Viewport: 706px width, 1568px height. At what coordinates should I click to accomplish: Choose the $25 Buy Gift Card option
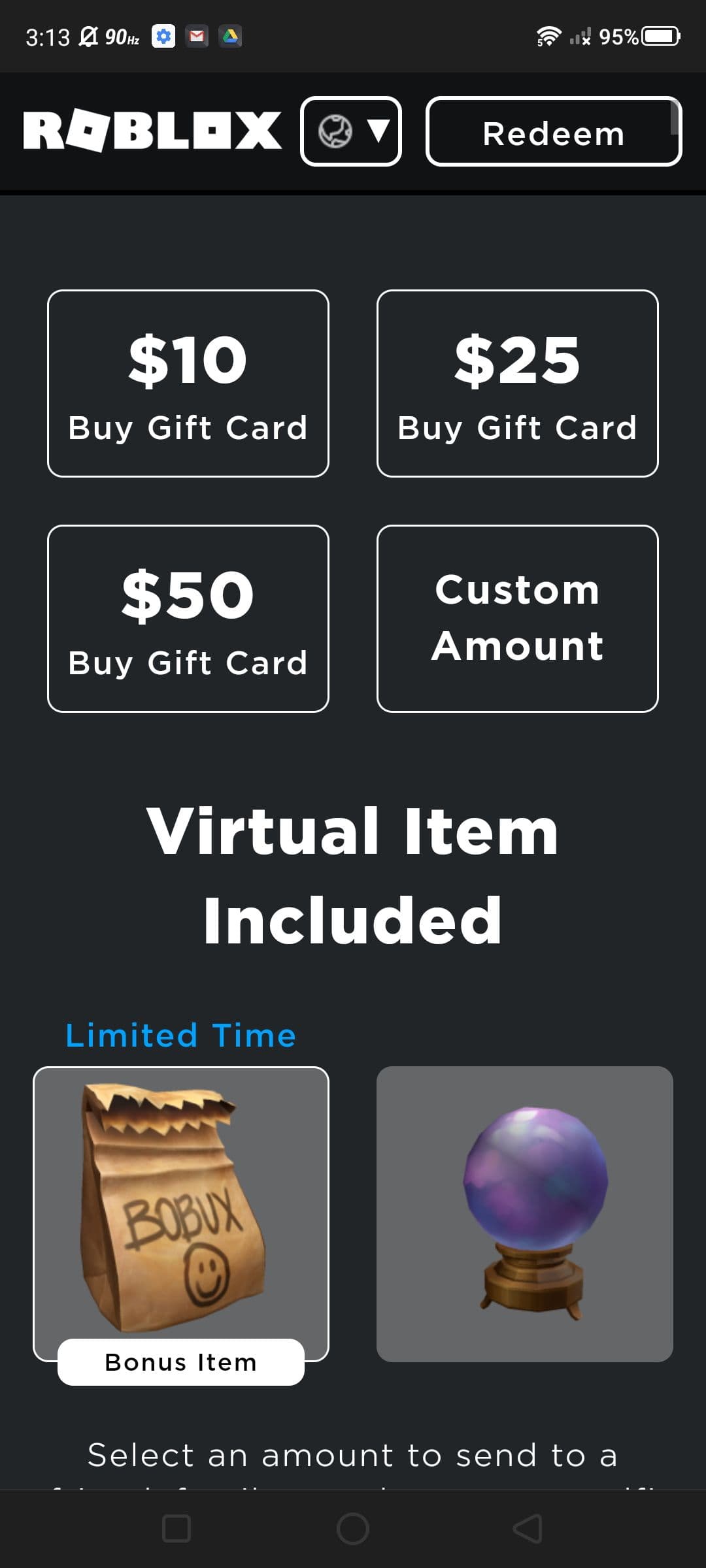pyautogui.click(x=517, y=384)
